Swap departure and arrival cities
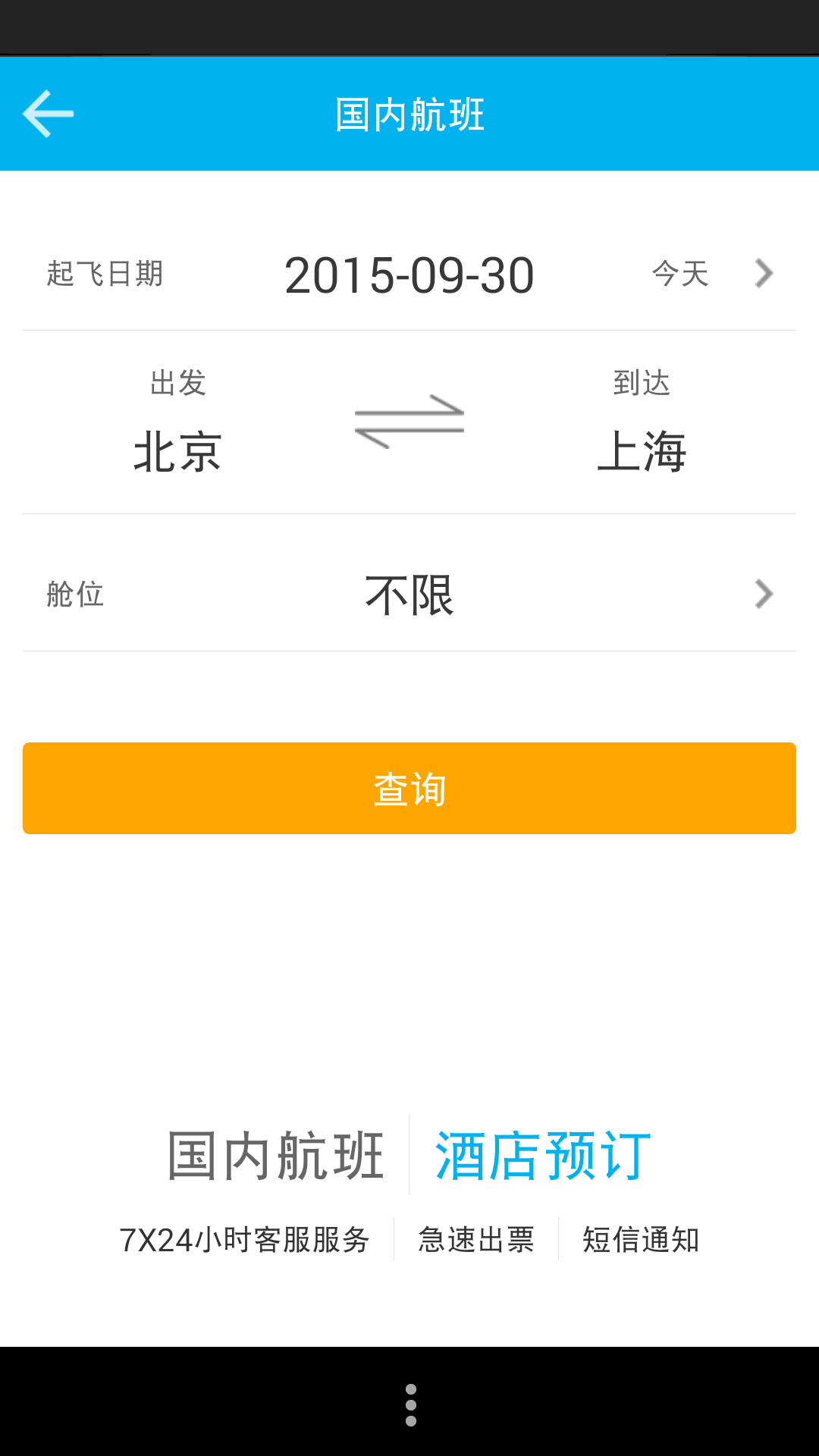Image resolution: width=819 pixels, height=1456 pixels. click(x=409, y=422)
